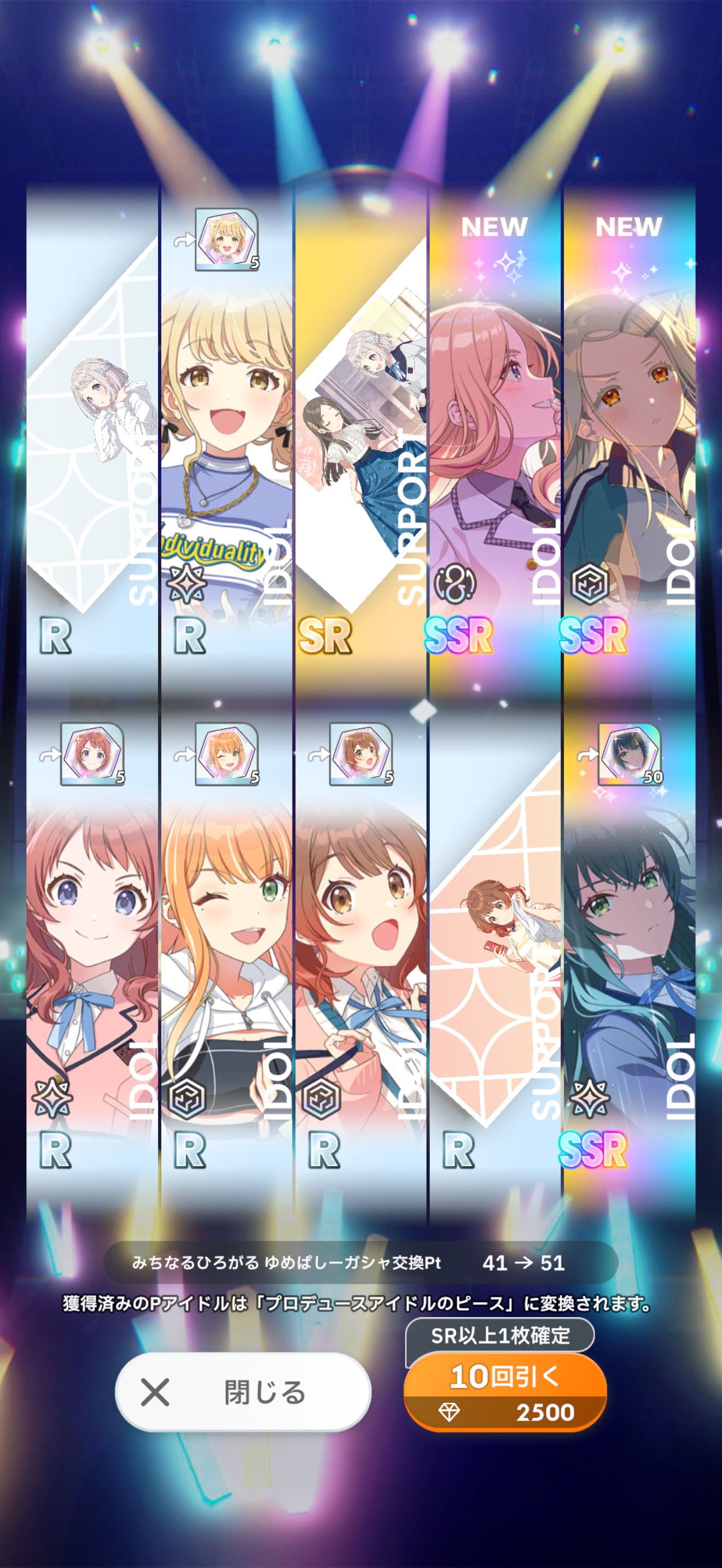The image size is (722, 1568).
Task: Open the NEW blonde SSR idol card
Action: click(x=629, y=438)
